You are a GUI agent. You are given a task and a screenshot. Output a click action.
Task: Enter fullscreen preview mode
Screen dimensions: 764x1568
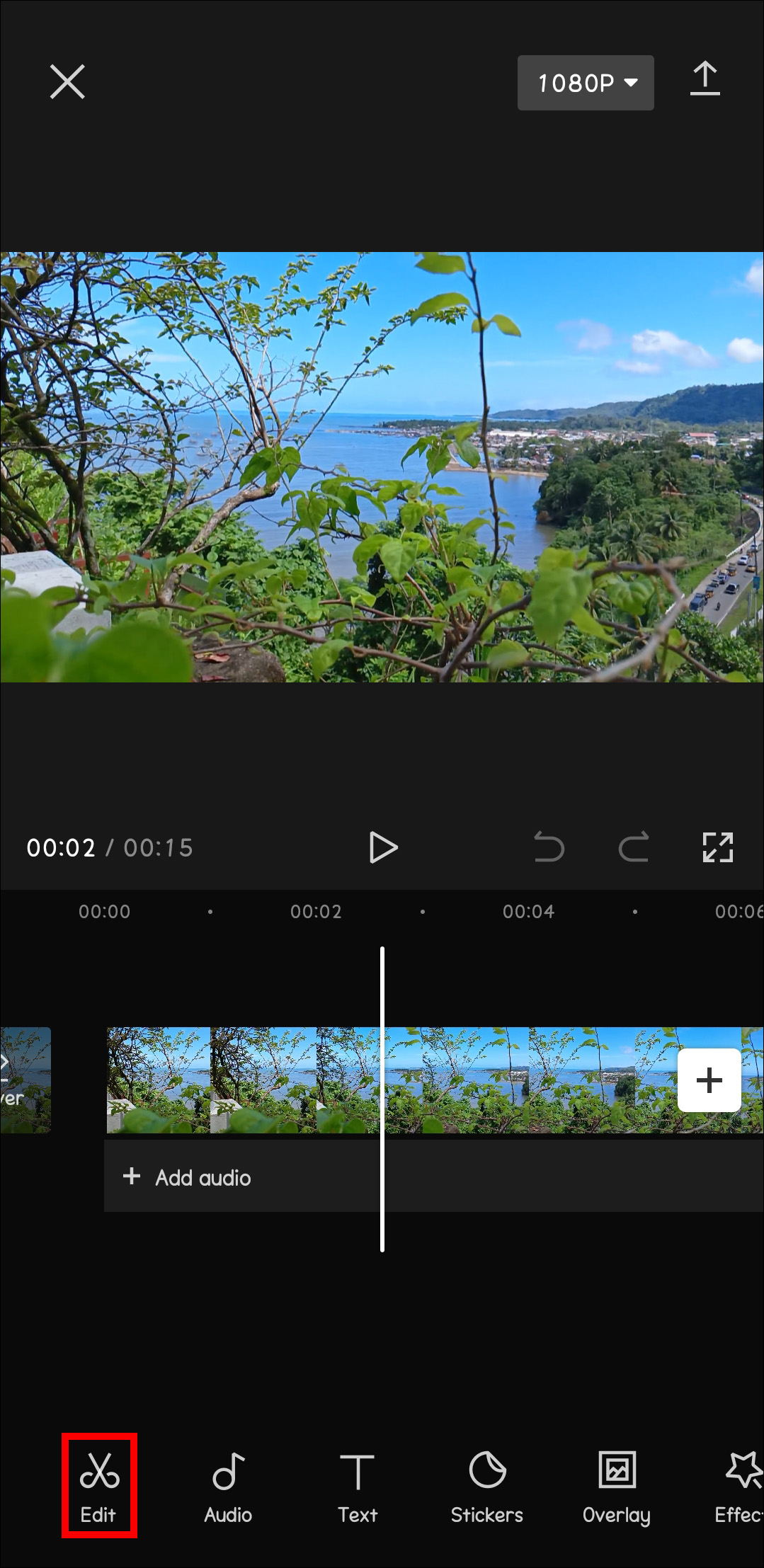click(717, 847)
